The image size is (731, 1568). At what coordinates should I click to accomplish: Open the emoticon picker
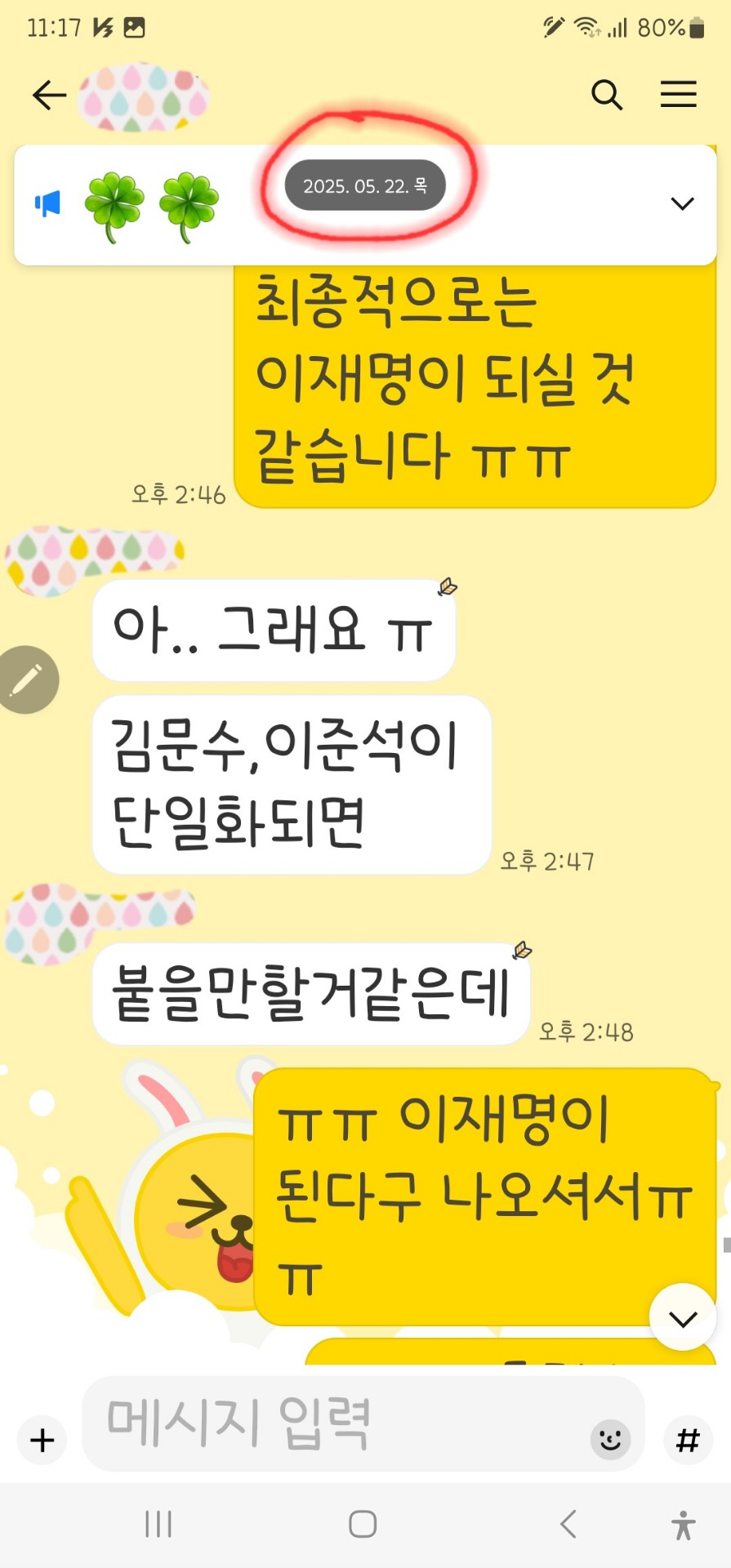click(x=610, y=1439)
